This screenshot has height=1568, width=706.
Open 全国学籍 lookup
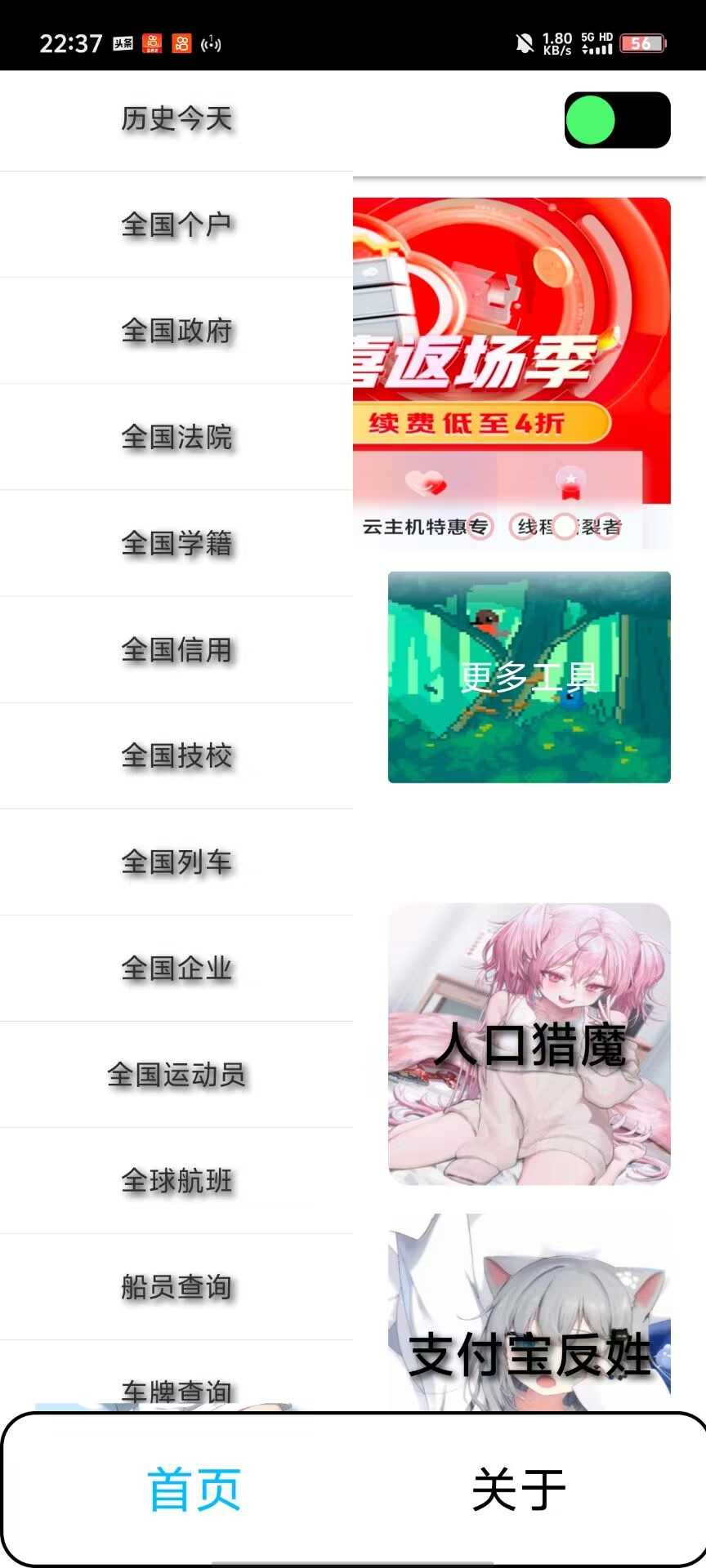pos(176,543)
